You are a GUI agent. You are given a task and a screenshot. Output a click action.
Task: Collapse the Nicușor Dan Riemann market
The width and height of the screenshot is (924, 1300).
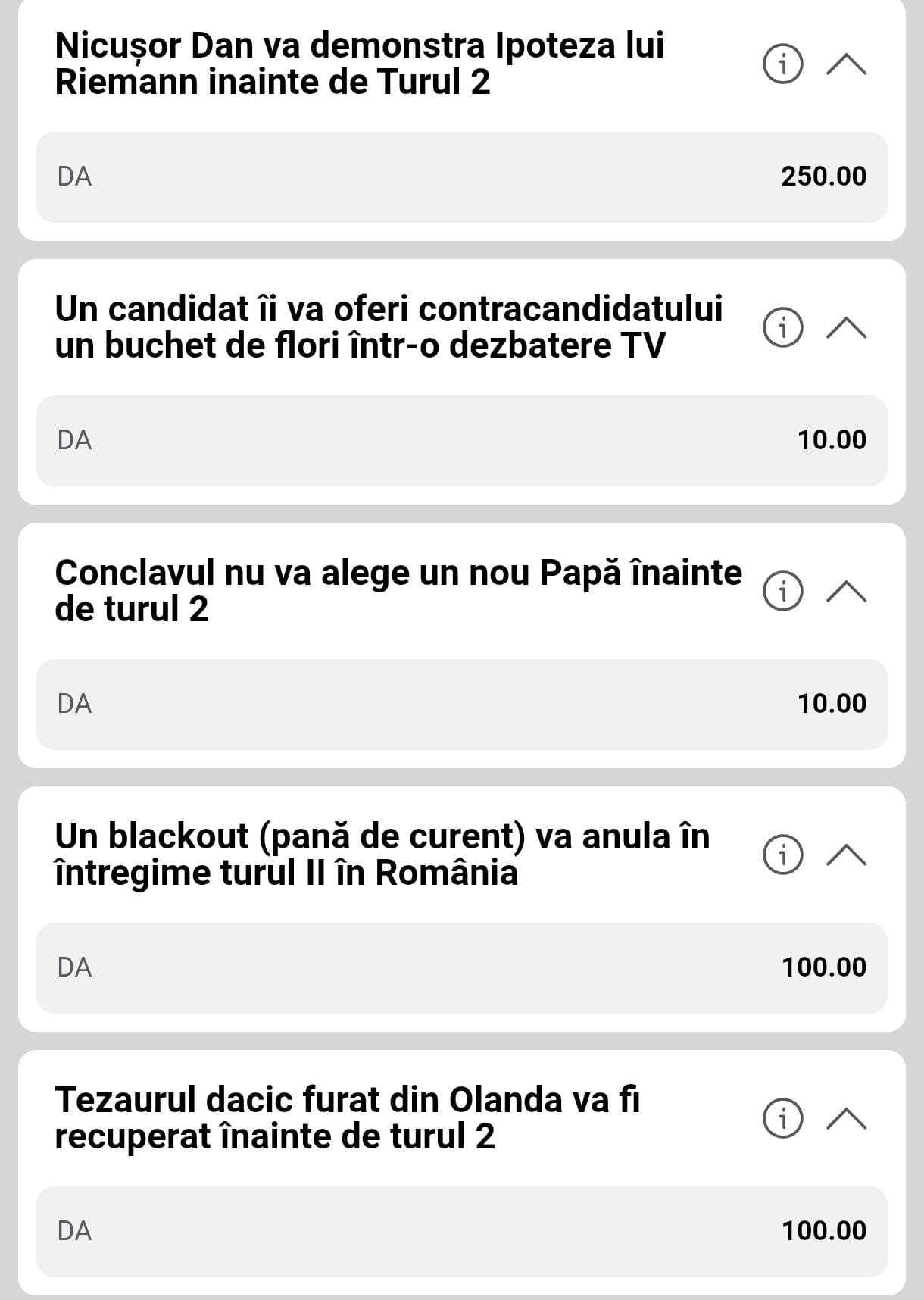click(x=846, y=64)
